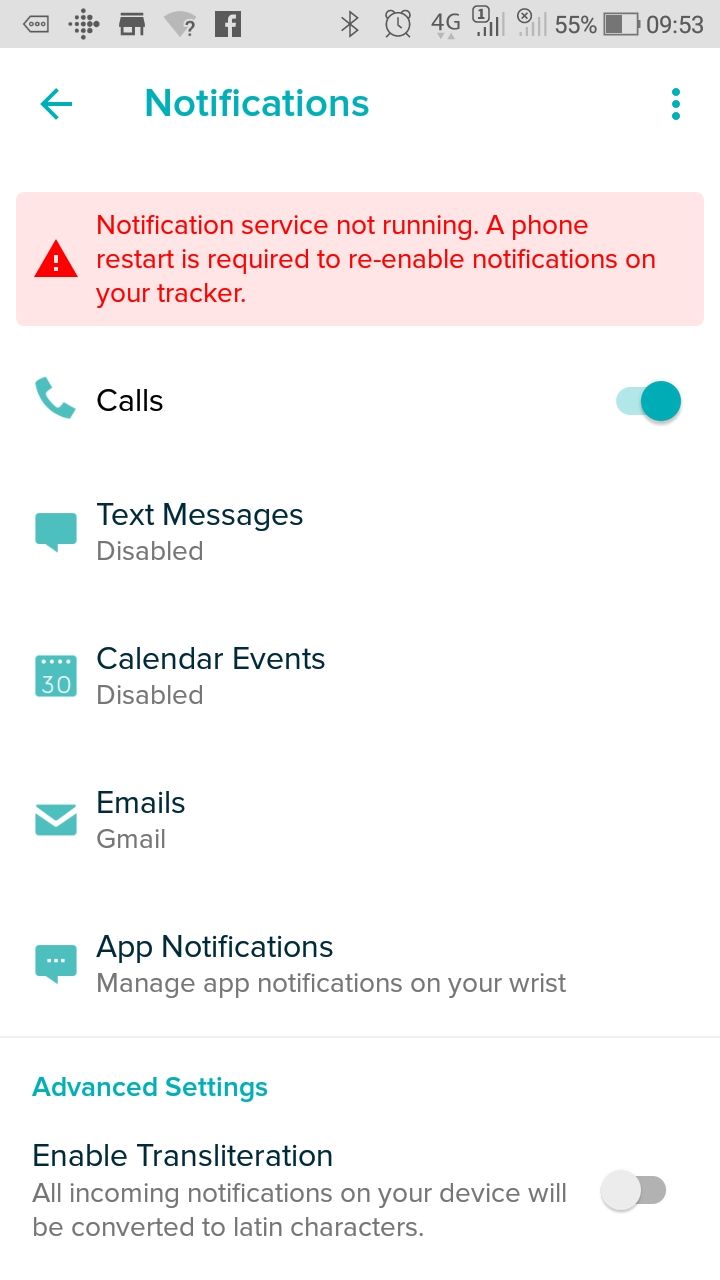Enable the Transliteration switch

point(633,1191)
